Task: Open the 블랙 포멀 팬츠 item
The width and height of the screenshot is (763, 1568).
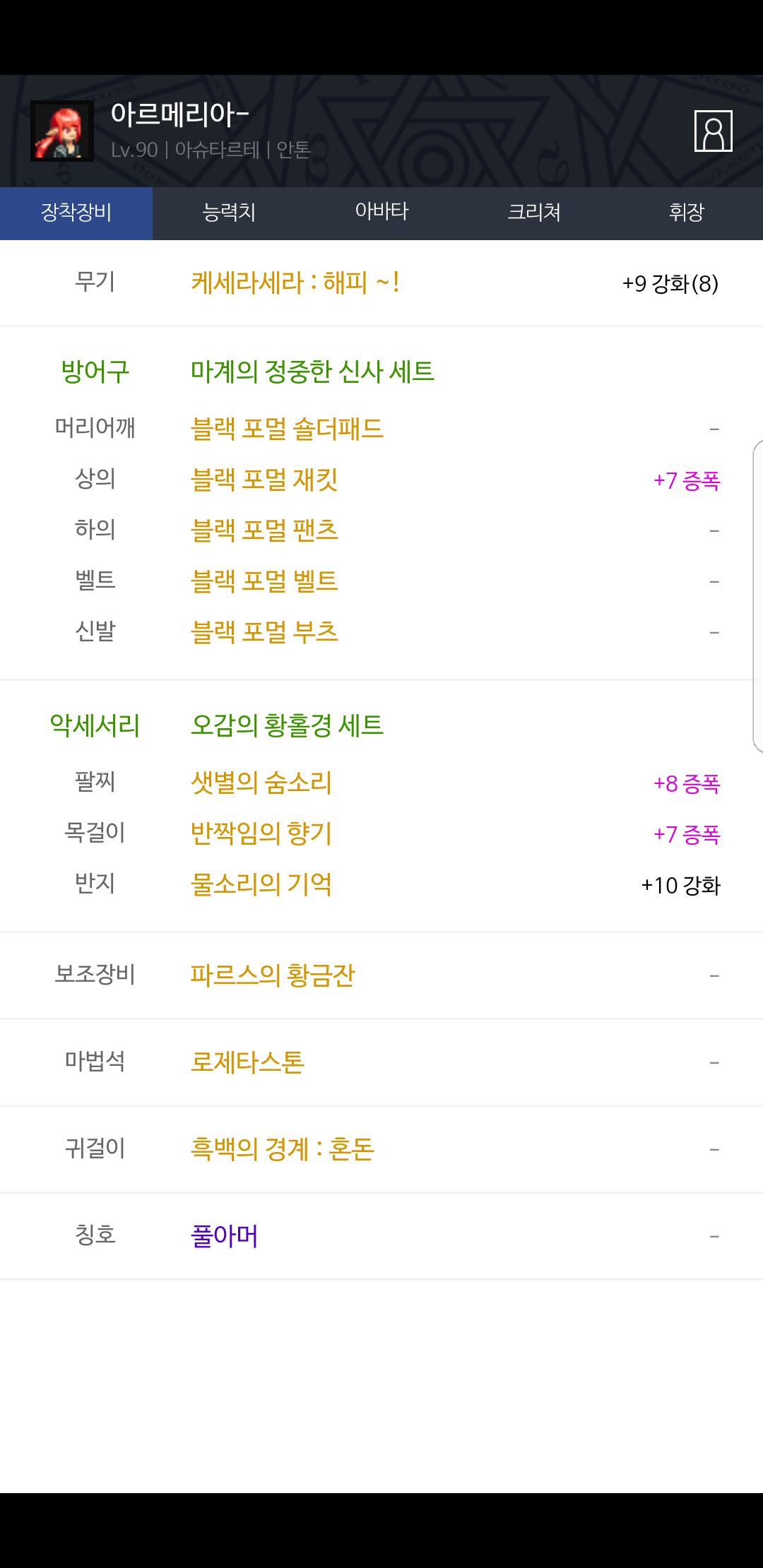Action: pos(264,530)
